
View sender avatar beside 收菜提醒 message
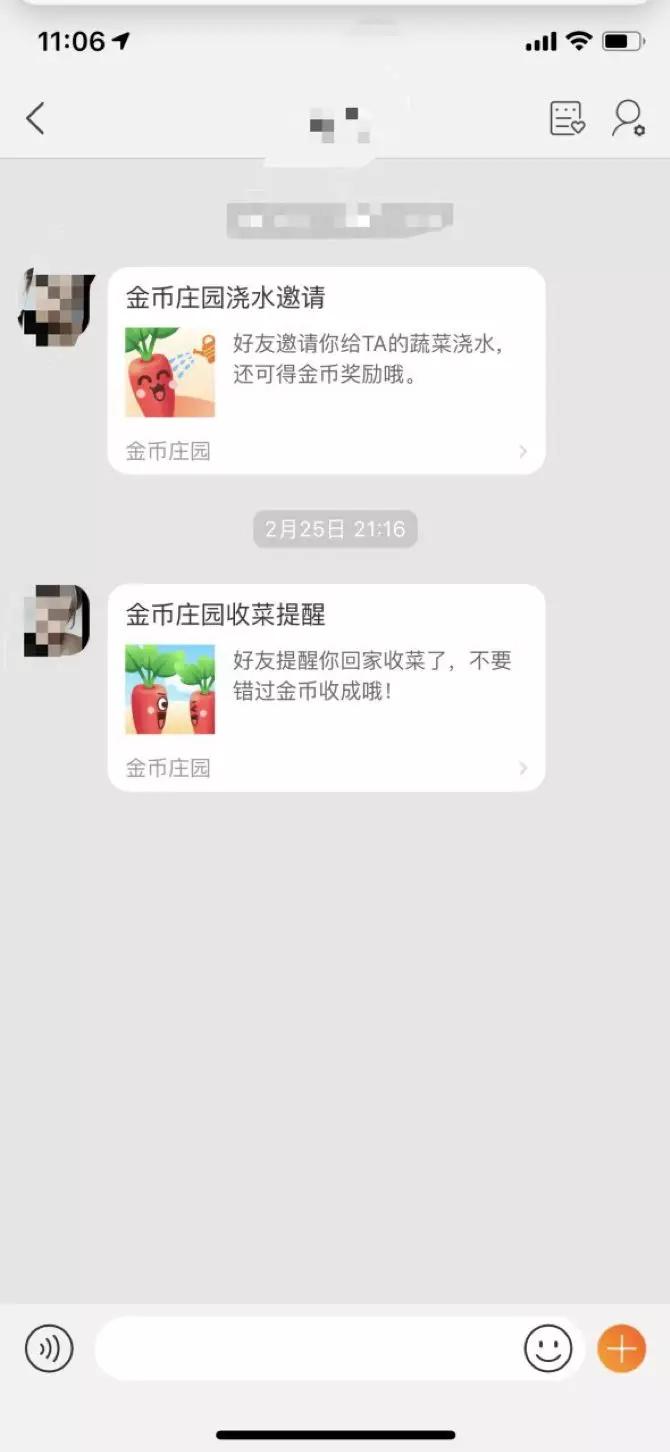pos(57,620)
